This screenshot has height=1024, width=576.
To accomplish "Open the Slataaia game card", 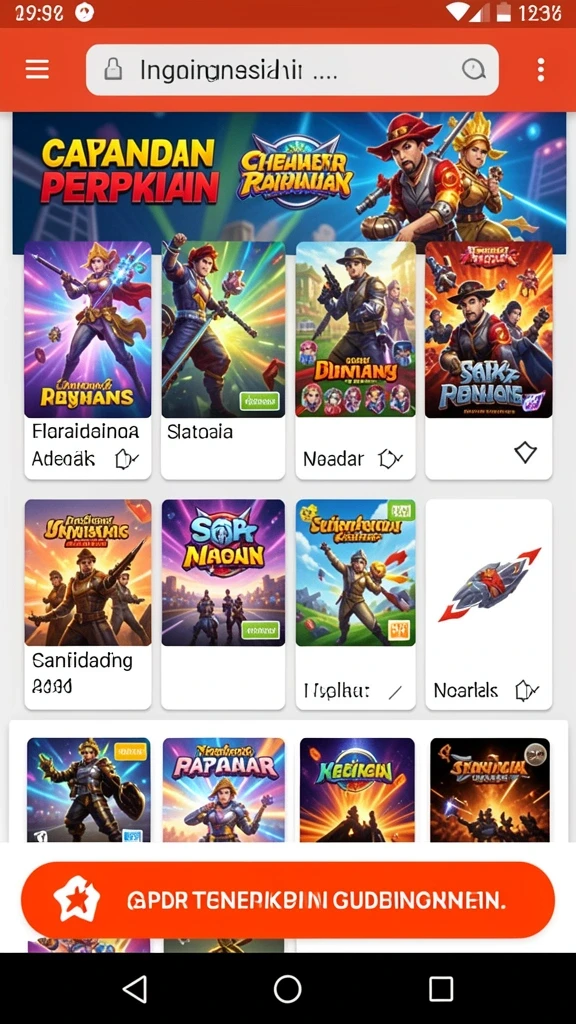I will [223, 360].
